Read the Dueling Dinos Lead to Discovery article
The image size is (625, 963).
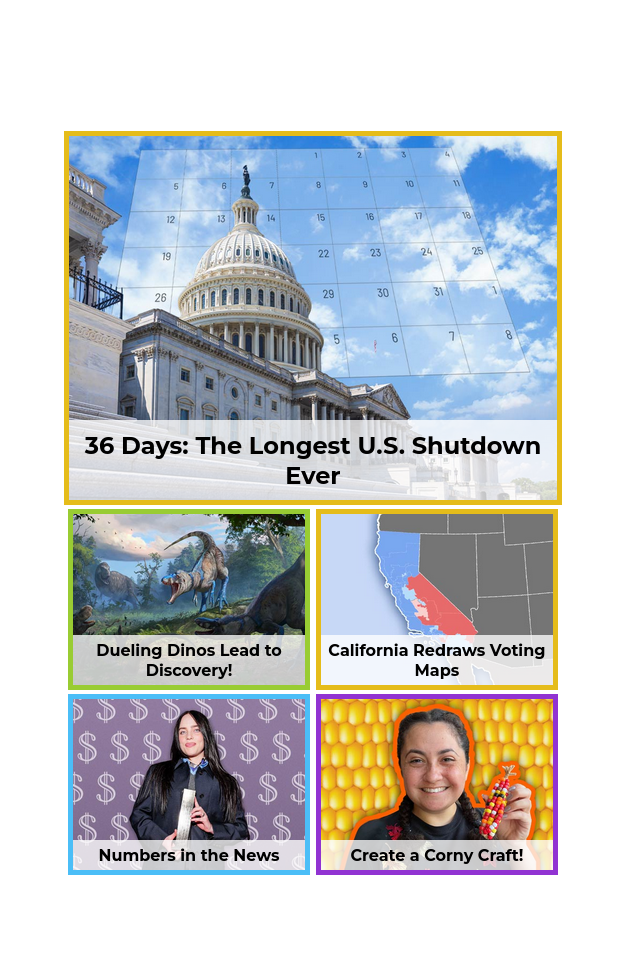189,599
